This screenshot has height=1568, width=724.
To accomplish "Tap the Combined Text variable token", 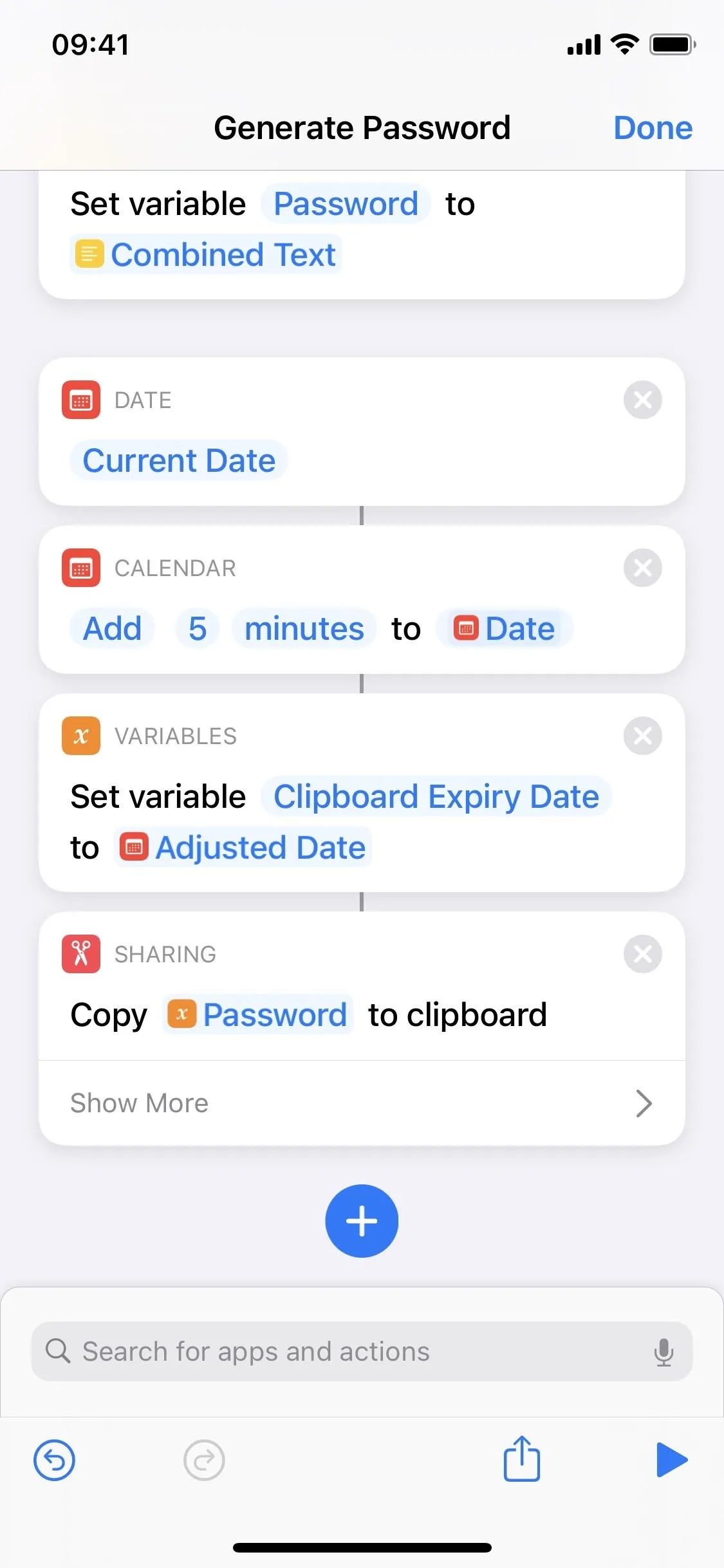I will point(206,254).
